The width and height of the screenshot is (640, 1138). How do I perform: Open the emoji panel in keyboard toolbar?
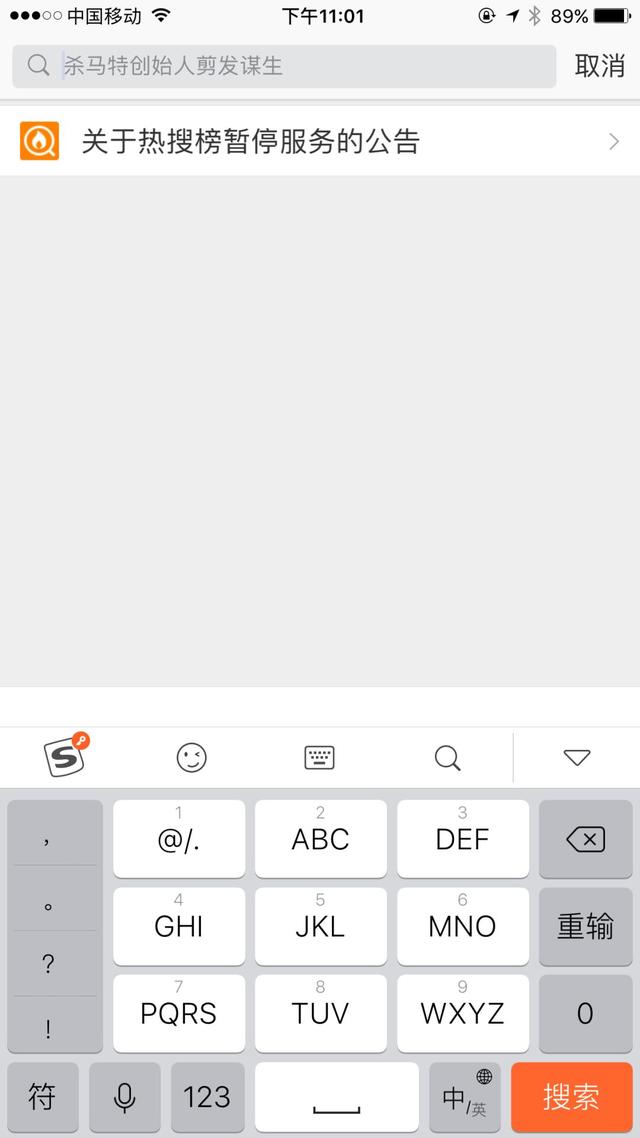pyautogui.click(x=192, y=758)
